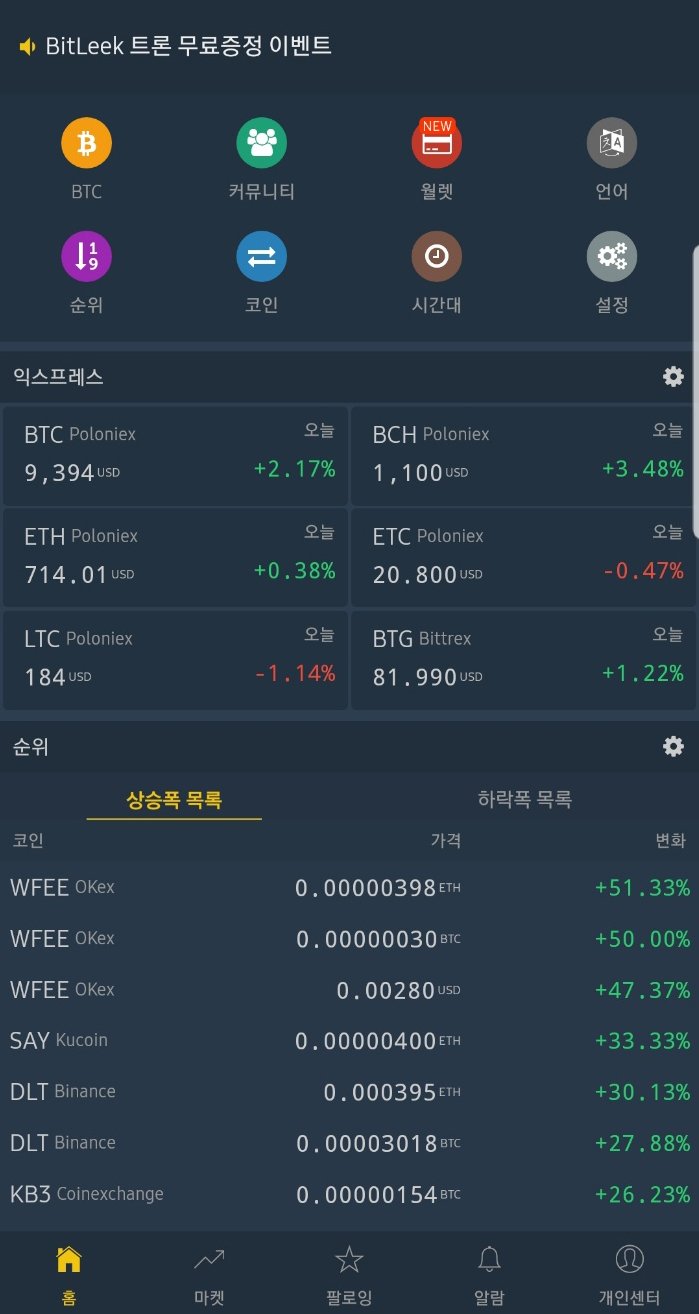Switch to the 개인센터 tab
Image resolution: width=699 pixels, height=1314 pixels.
tap(629, 1274)
